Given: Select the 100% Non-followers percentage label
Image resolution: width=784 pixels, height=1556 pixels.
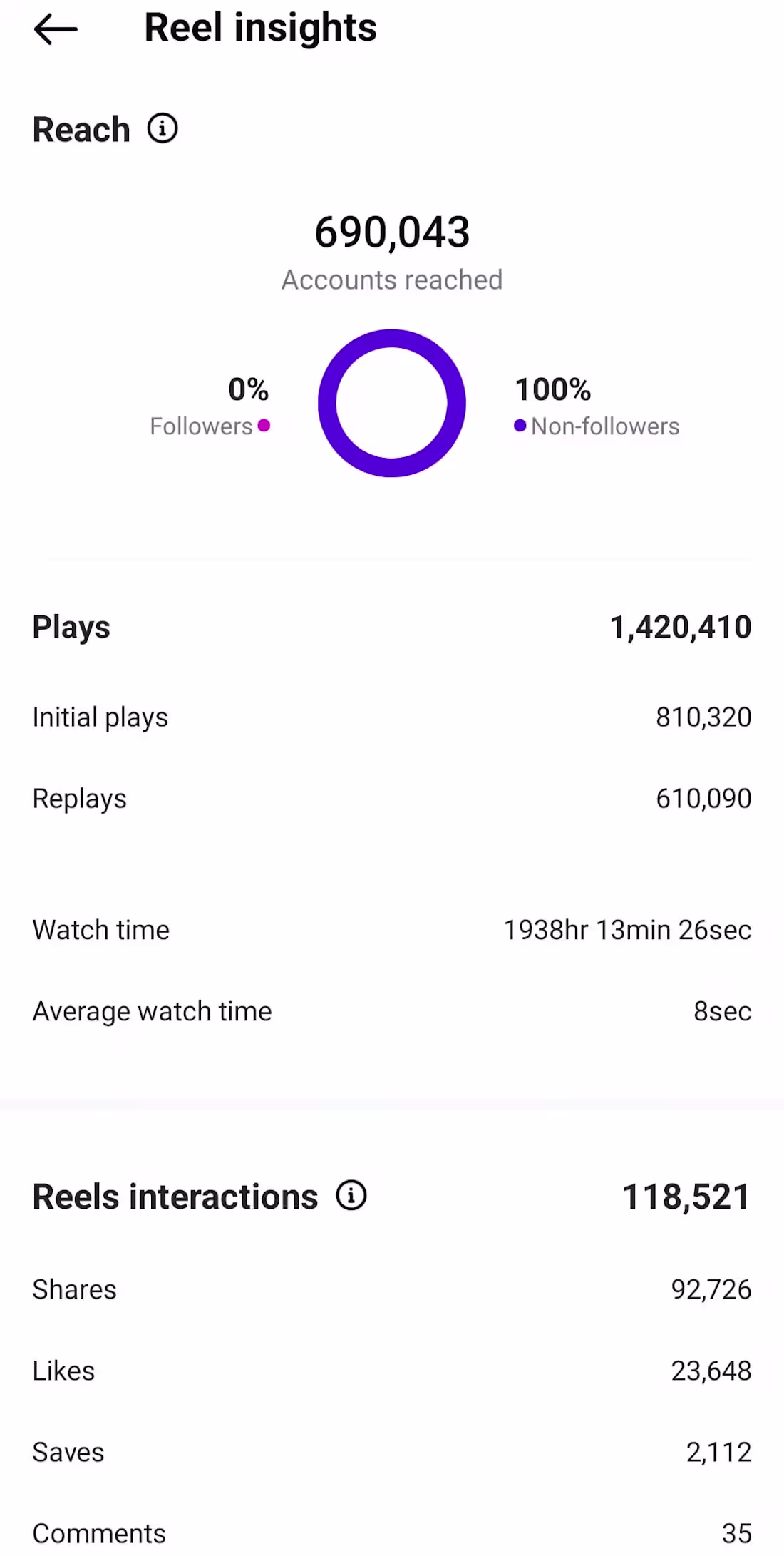Looking at the screenshot, I should tap(553, 389).
